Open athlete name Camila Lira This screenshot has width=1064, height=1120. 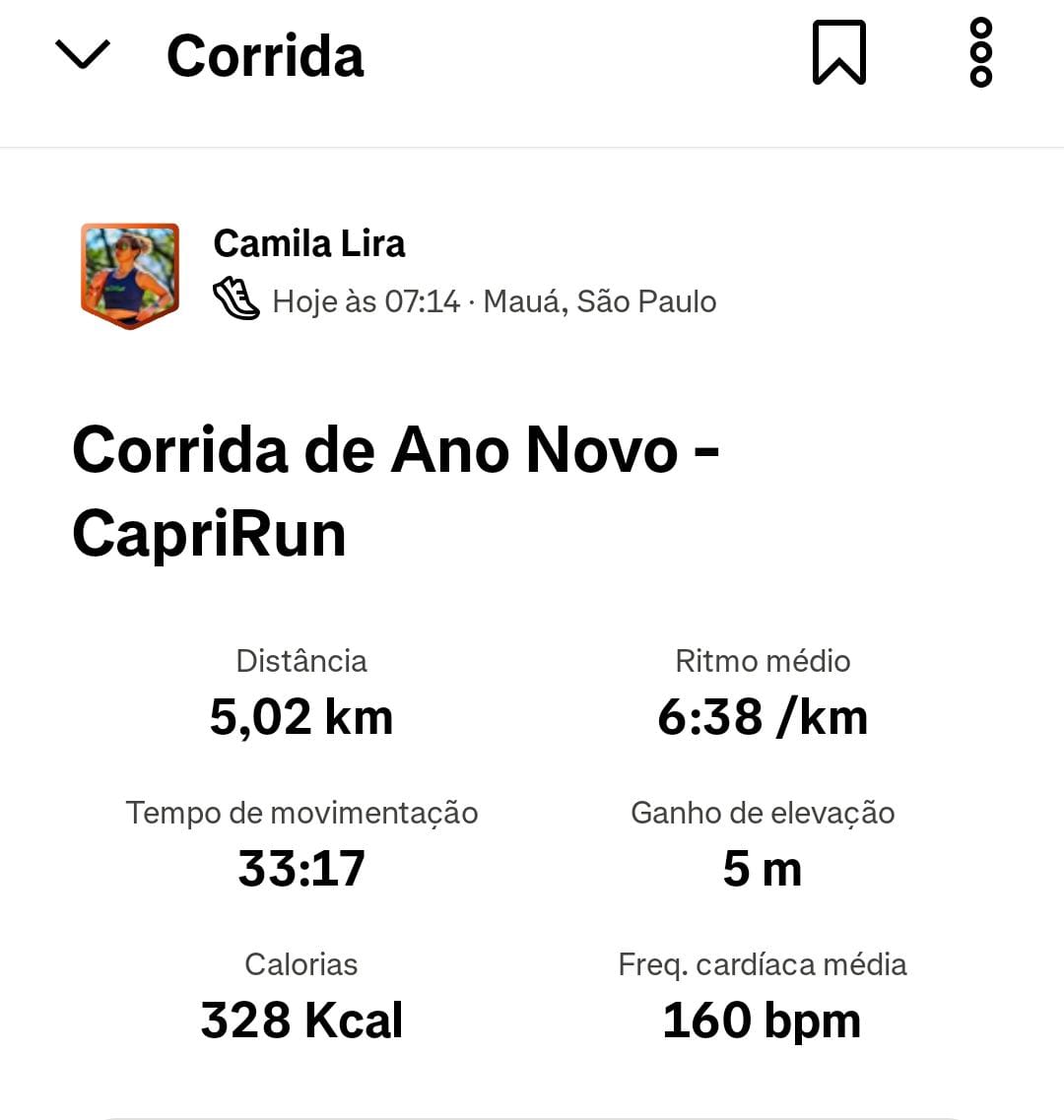coord(308,243)
